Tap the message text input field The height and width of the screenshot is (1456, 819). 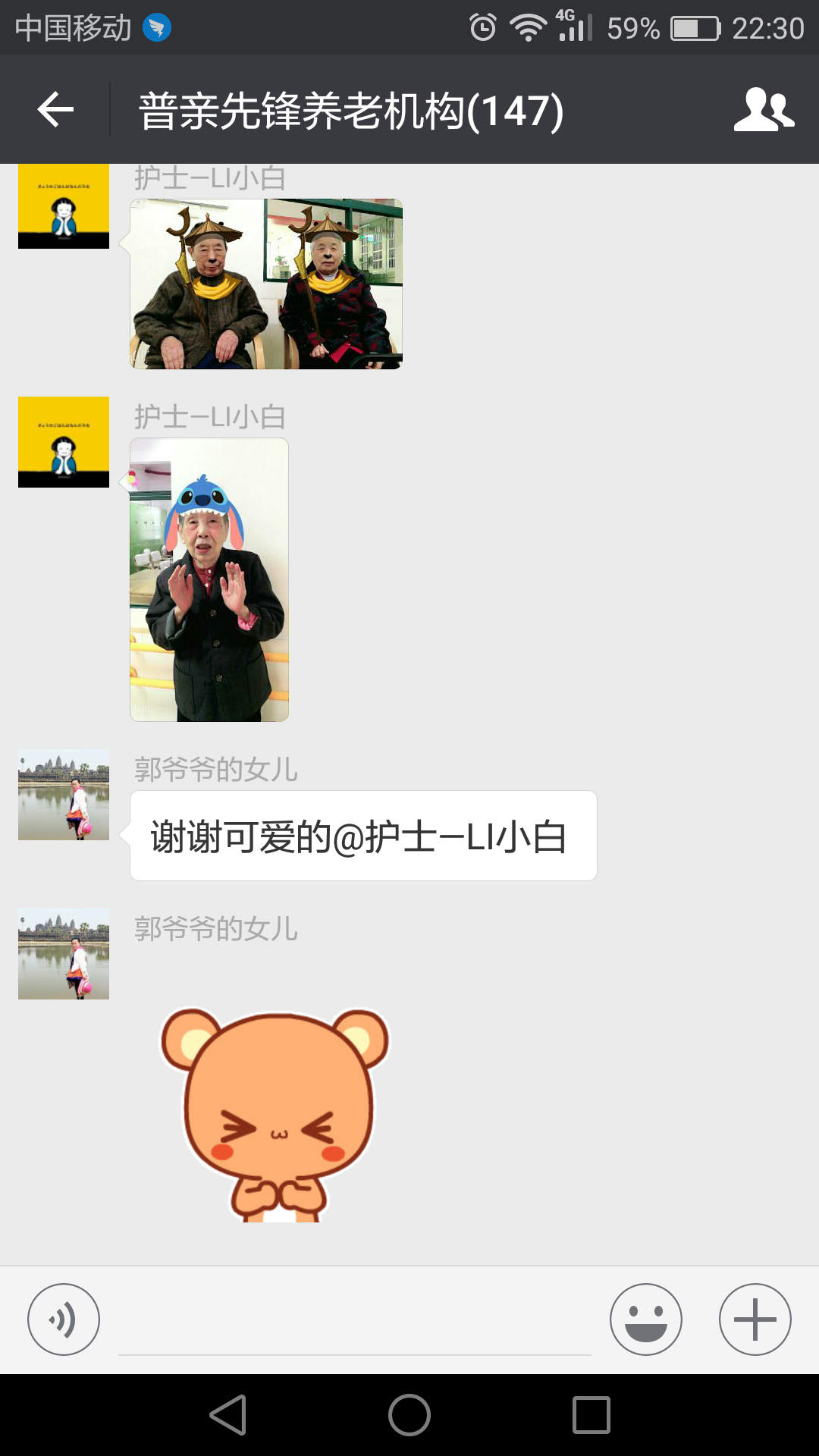[x=354, y=1323]
